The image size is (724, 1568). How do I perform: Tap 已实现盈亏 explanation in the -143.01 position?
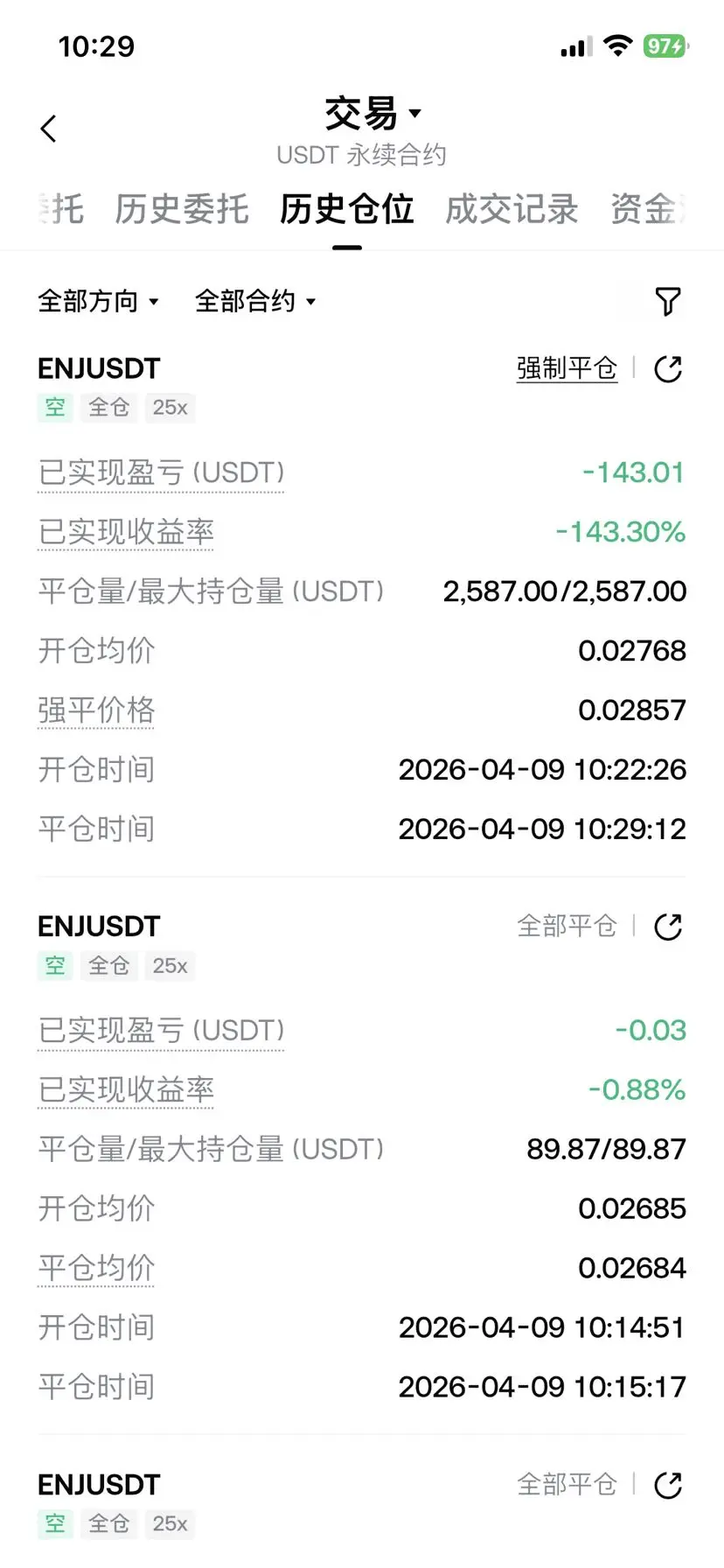tap(161, 473)
